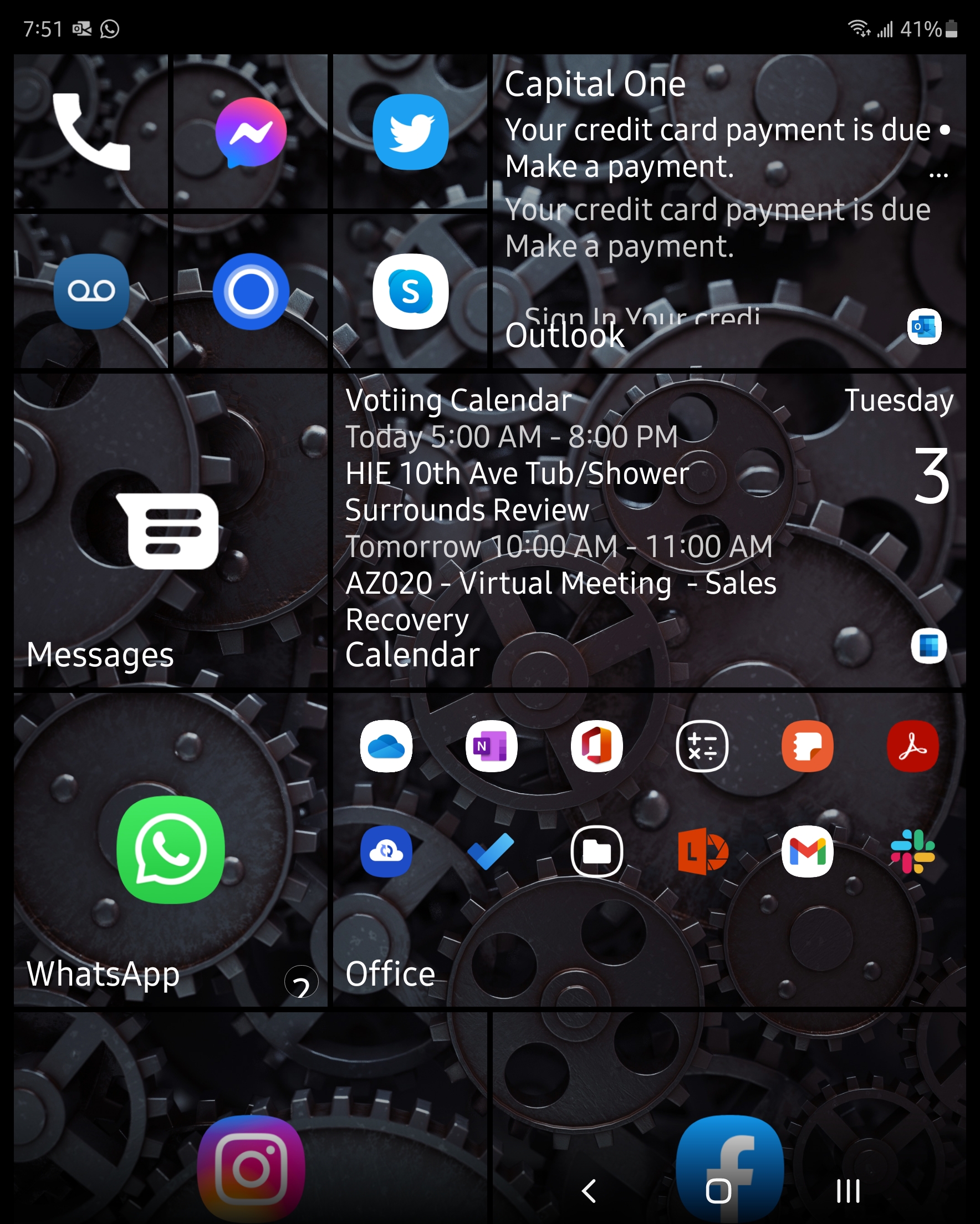
Task: Launch the Microsoft Office app
Action: pyautogui.click(x=597, y=746)
